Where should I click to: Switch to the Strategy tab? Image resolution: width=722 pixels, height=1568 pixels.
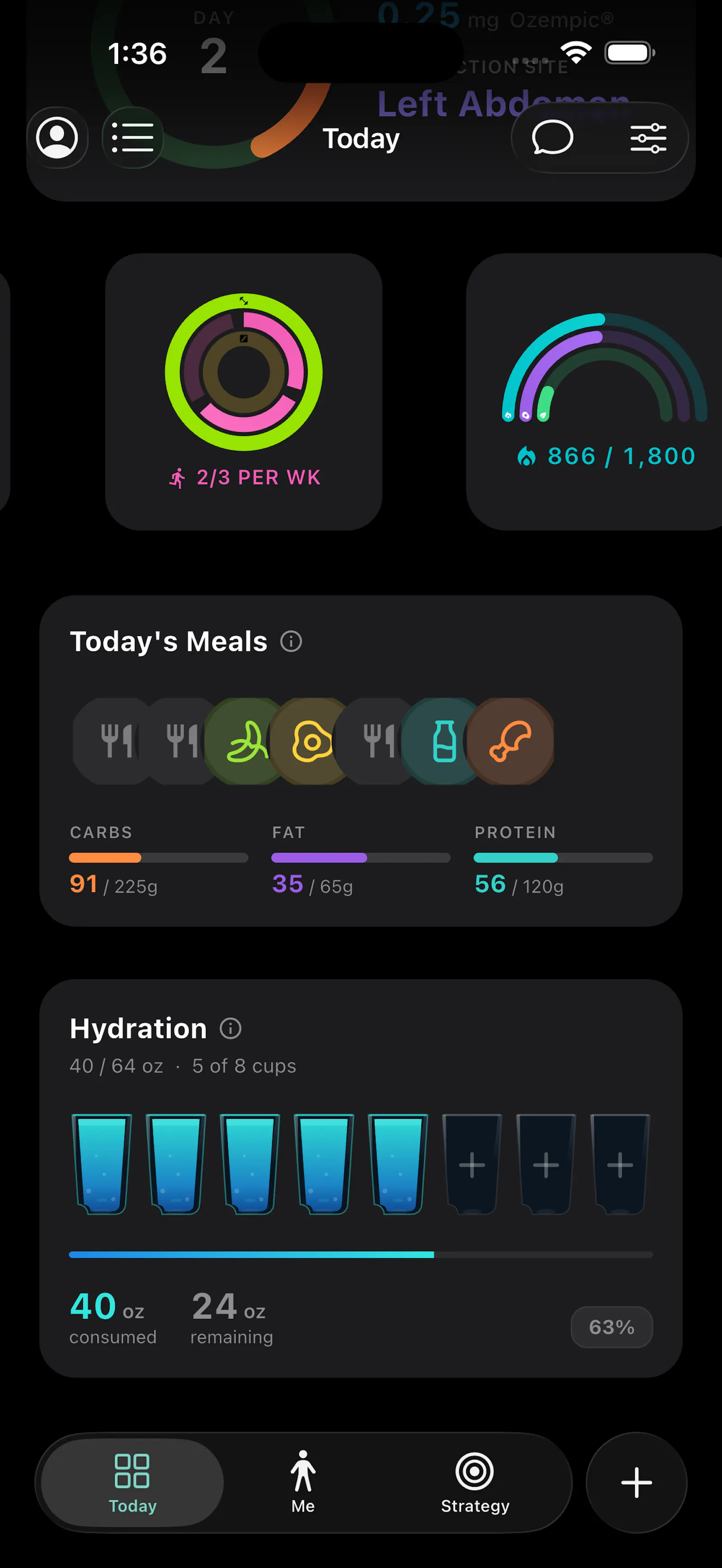475,1482
